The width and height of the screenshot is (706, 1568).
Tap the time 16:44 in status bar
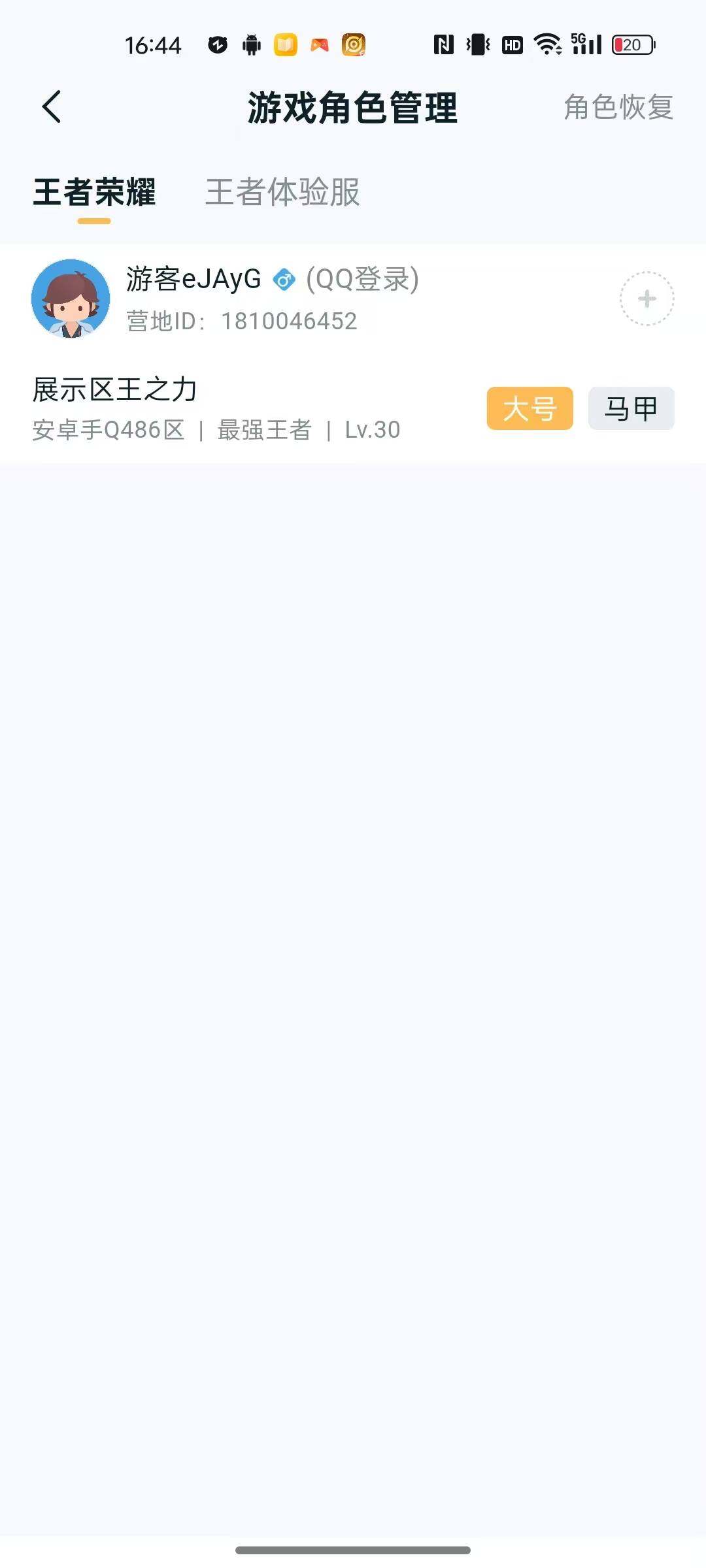[x=152, y=44]
